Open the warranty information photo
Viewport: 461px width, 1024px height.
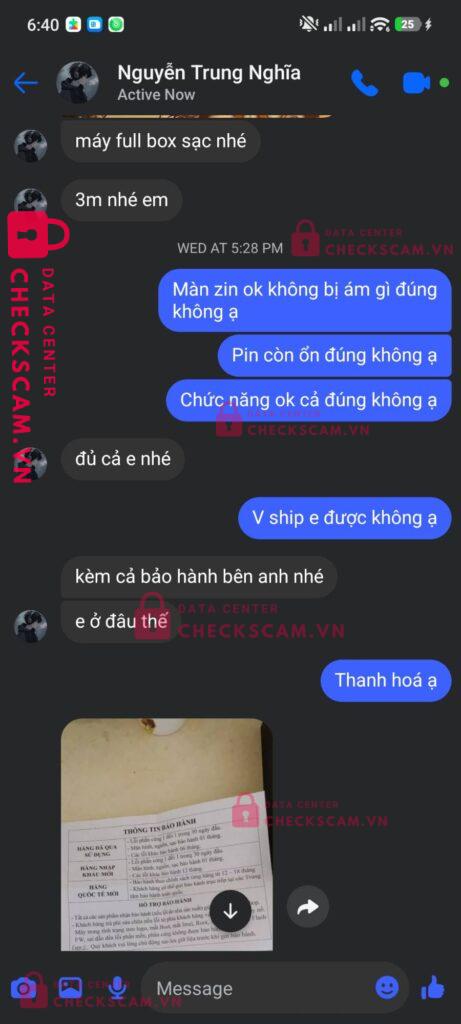point(166,834)
